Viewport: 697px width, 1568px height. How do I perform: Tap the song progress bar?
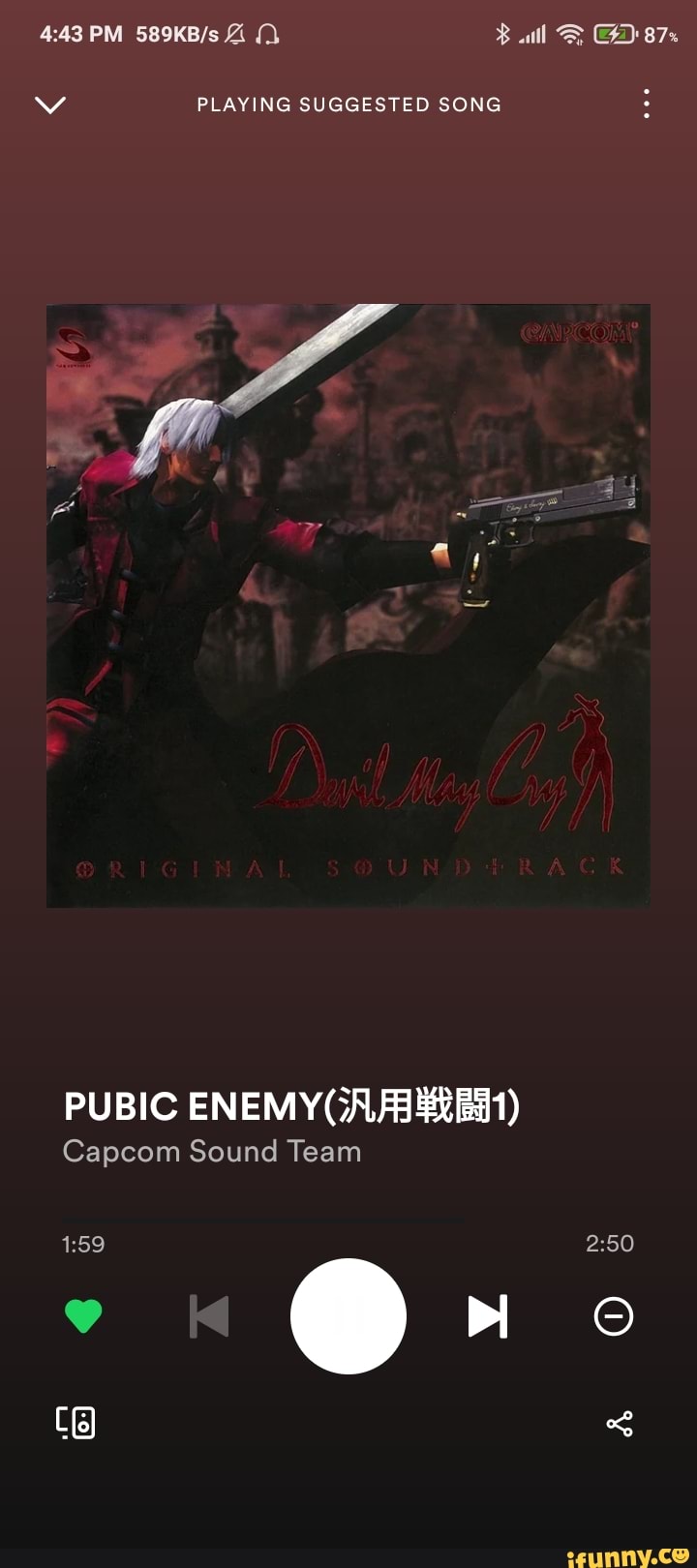[348, 1221]
